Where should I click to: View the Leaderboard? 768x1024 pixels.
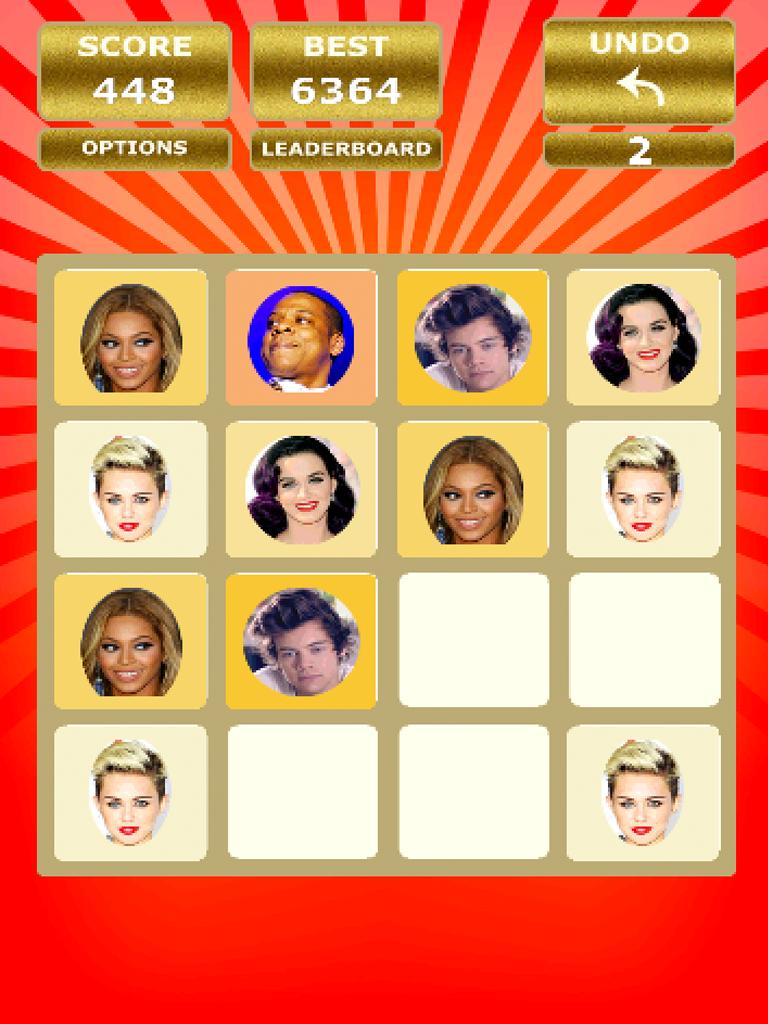349,148
